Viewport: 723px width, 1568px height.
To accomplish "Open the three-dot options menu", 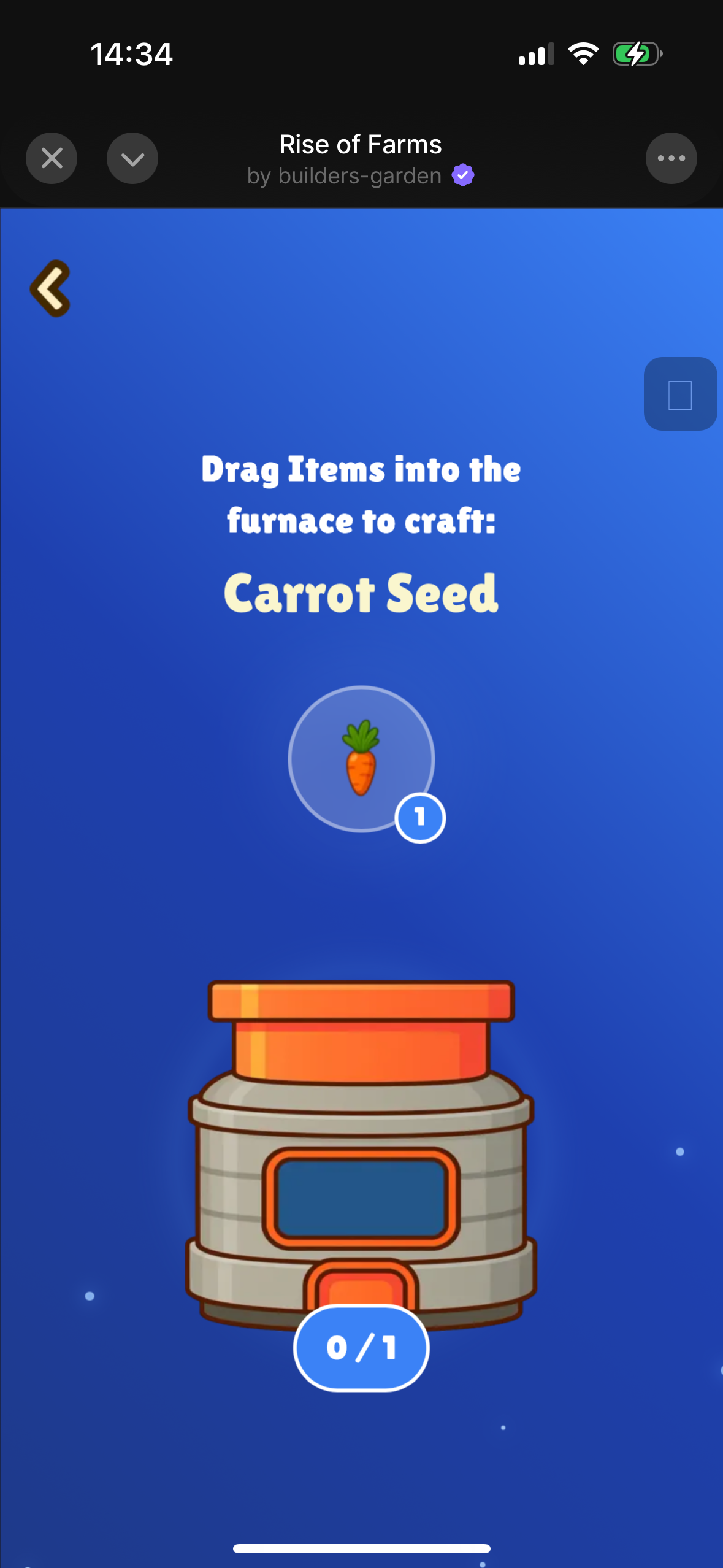I will (671, 158).
